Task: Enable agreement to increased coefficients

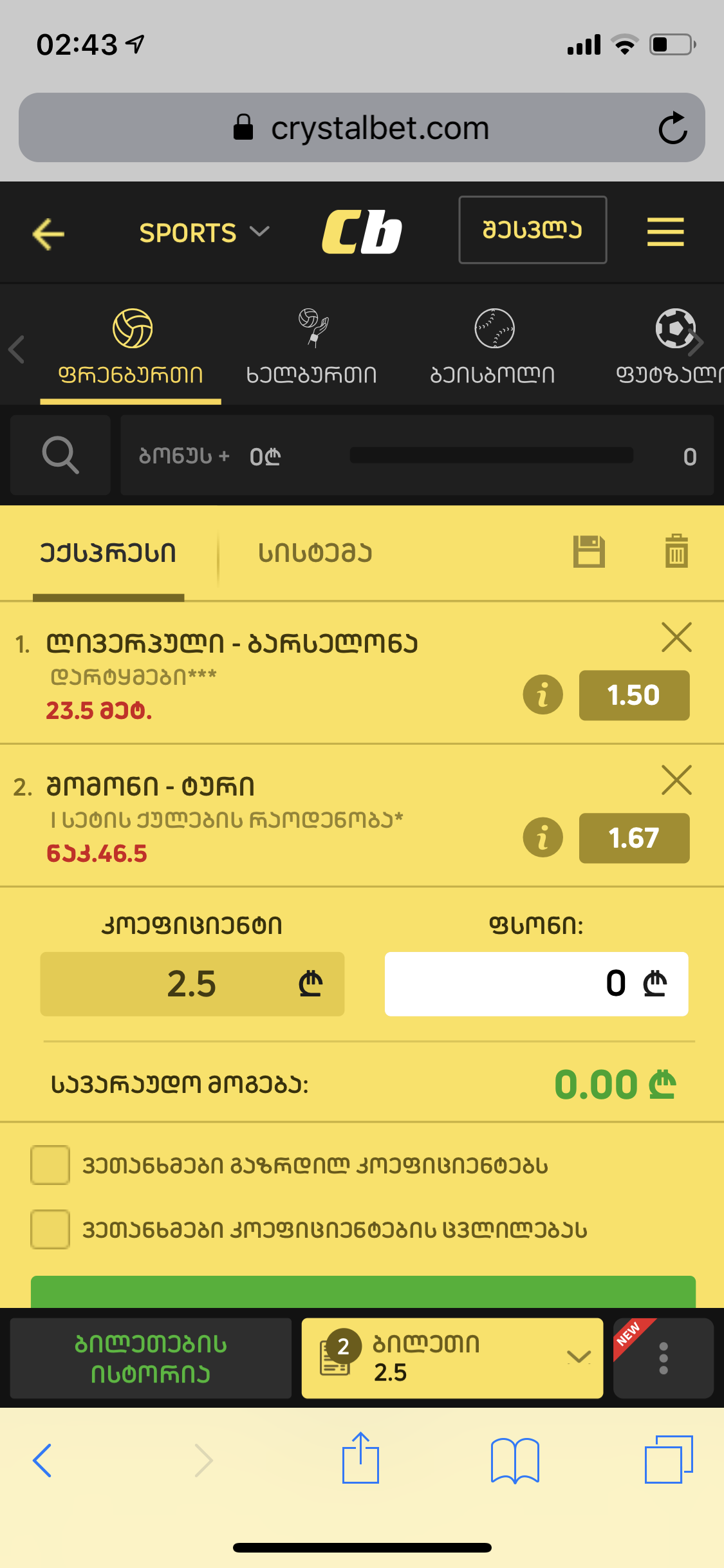Action: 50,1166
